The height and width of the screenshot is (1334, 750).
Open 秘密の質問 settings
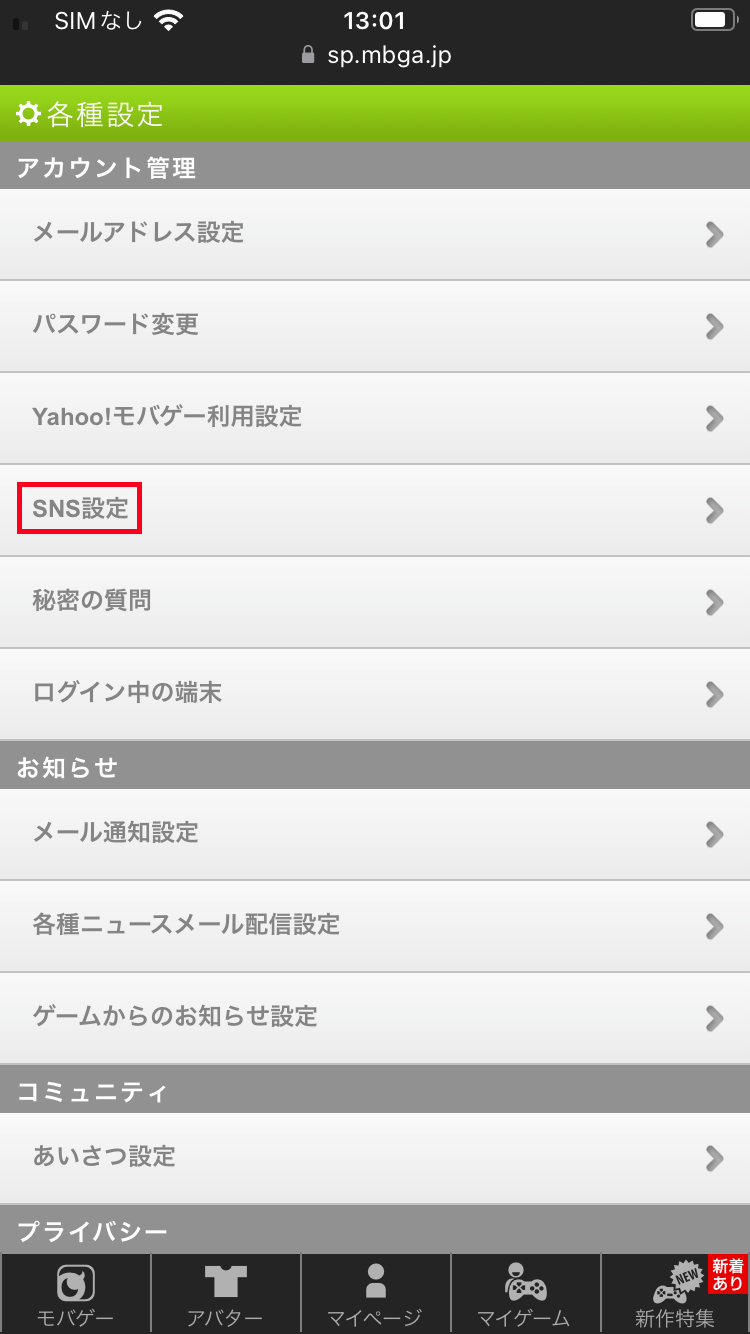pos(375,602)
